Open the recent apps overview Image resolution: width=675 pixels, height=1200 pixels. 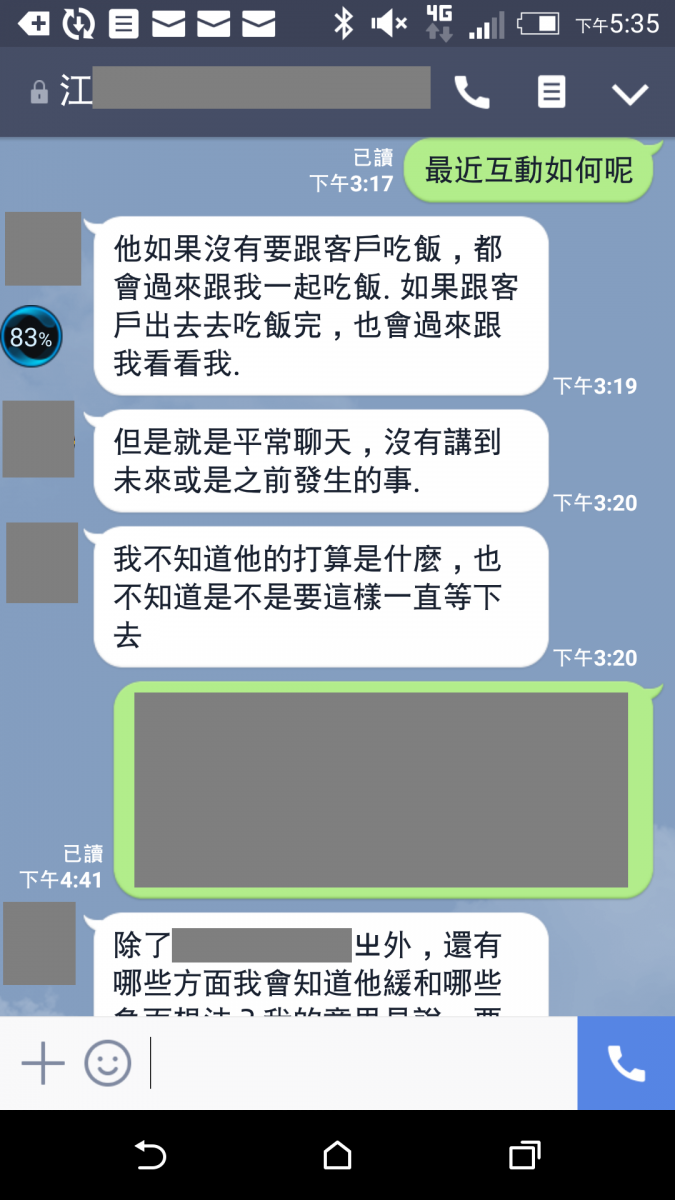click(x=524, y=1155)
